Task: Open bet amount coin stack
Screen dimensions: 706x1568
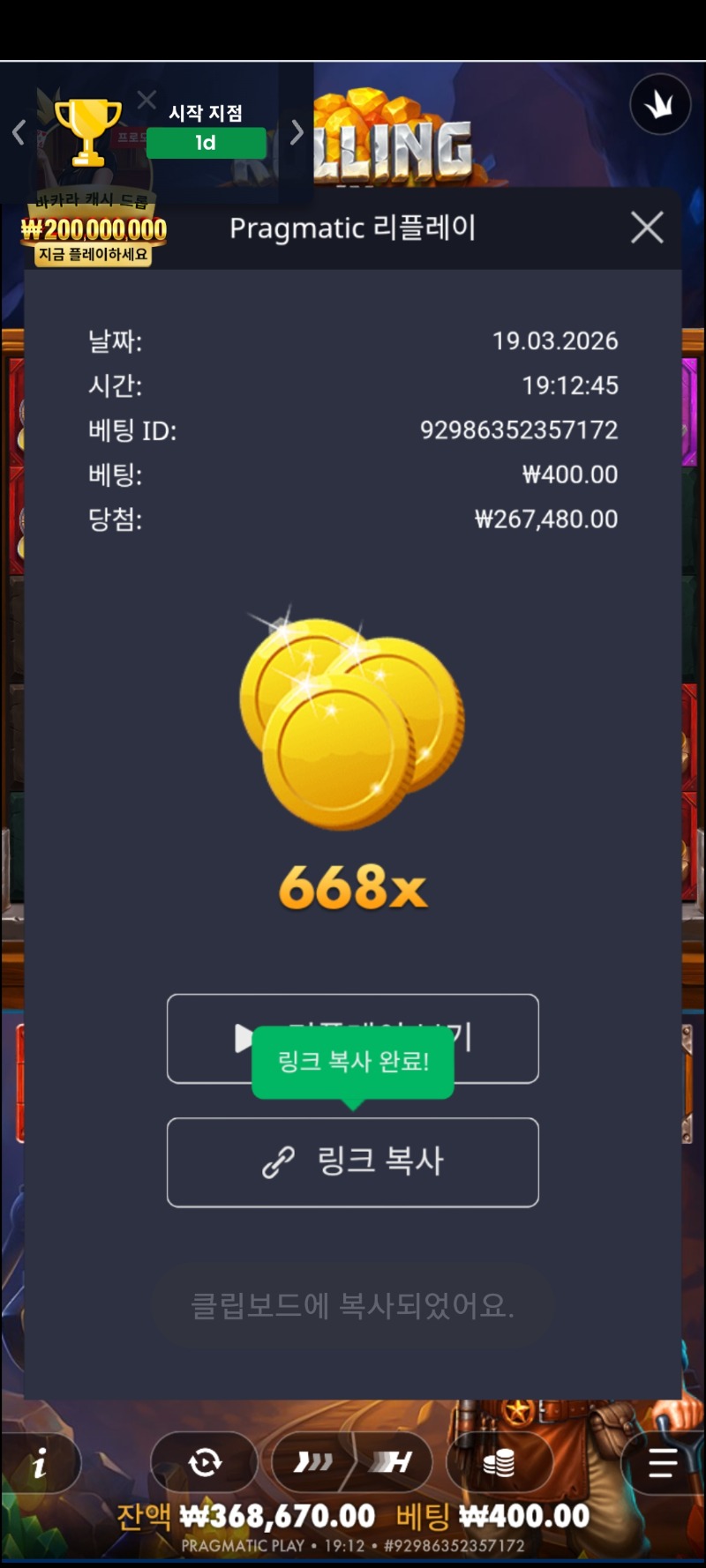Action: 499,1463
